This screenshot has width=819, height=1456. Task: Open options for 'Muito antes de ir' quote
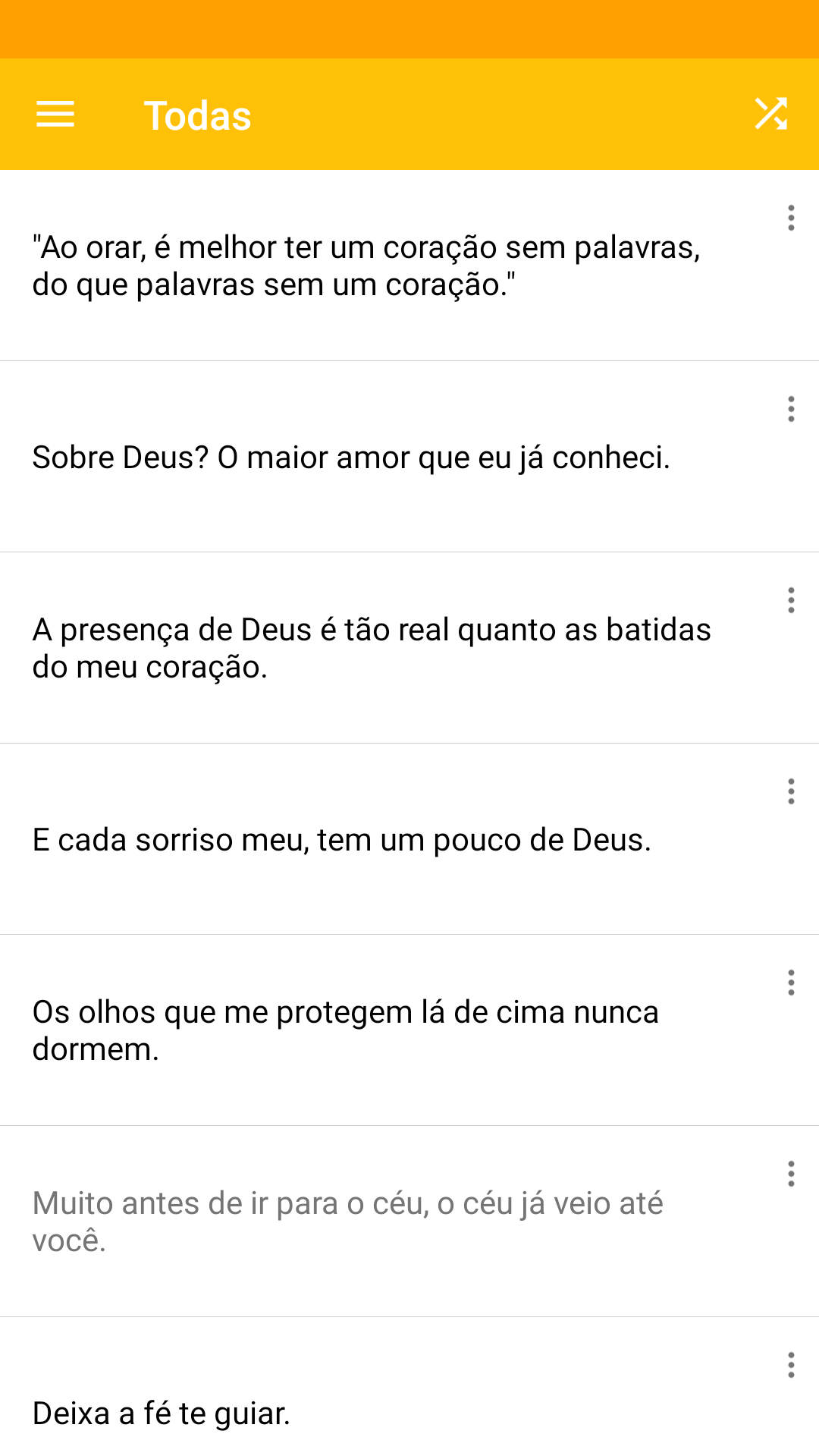point(790,1174)
